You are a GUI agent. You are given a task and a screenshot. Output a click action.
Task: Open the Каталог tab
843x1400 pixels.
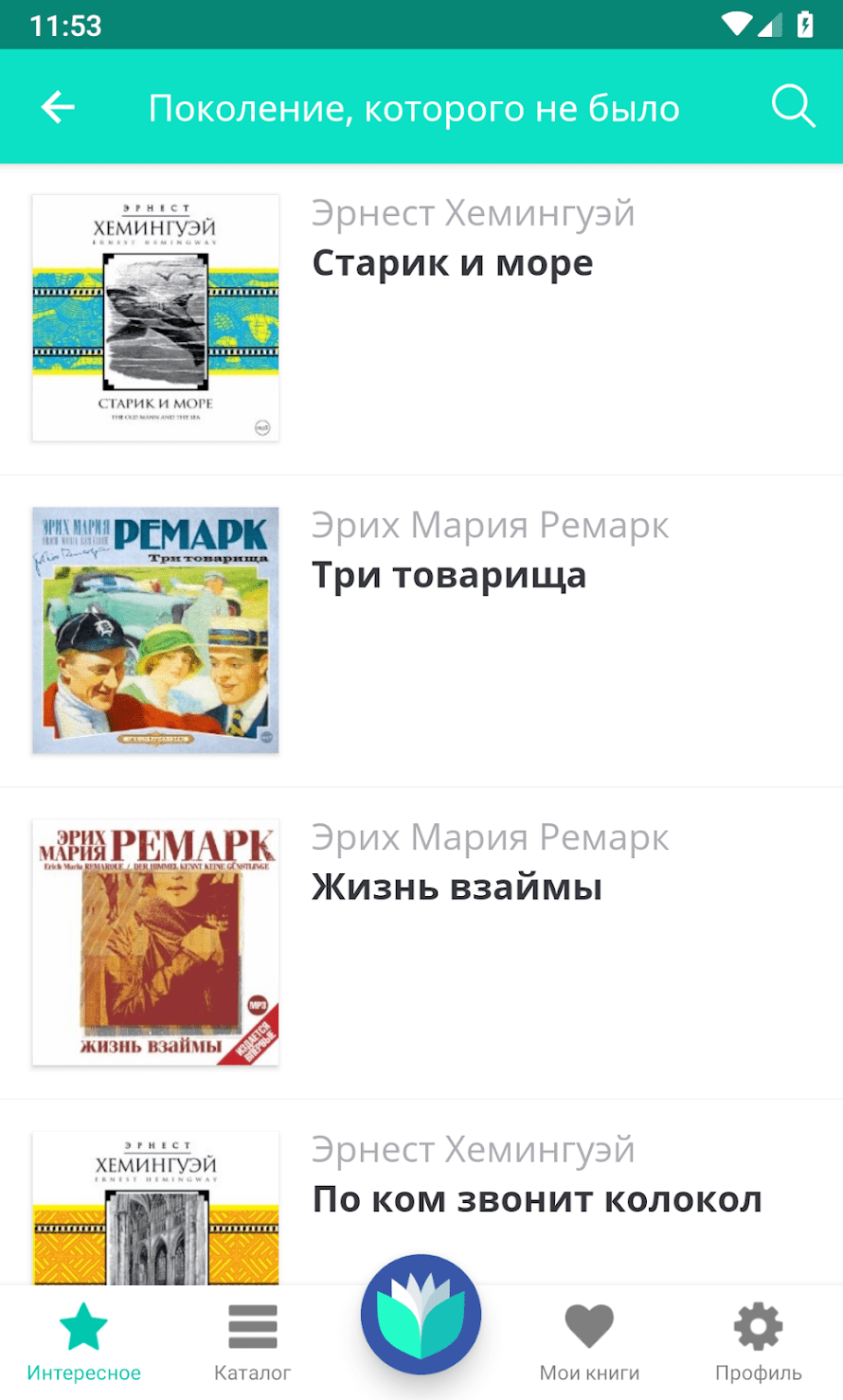[252, 1341]
